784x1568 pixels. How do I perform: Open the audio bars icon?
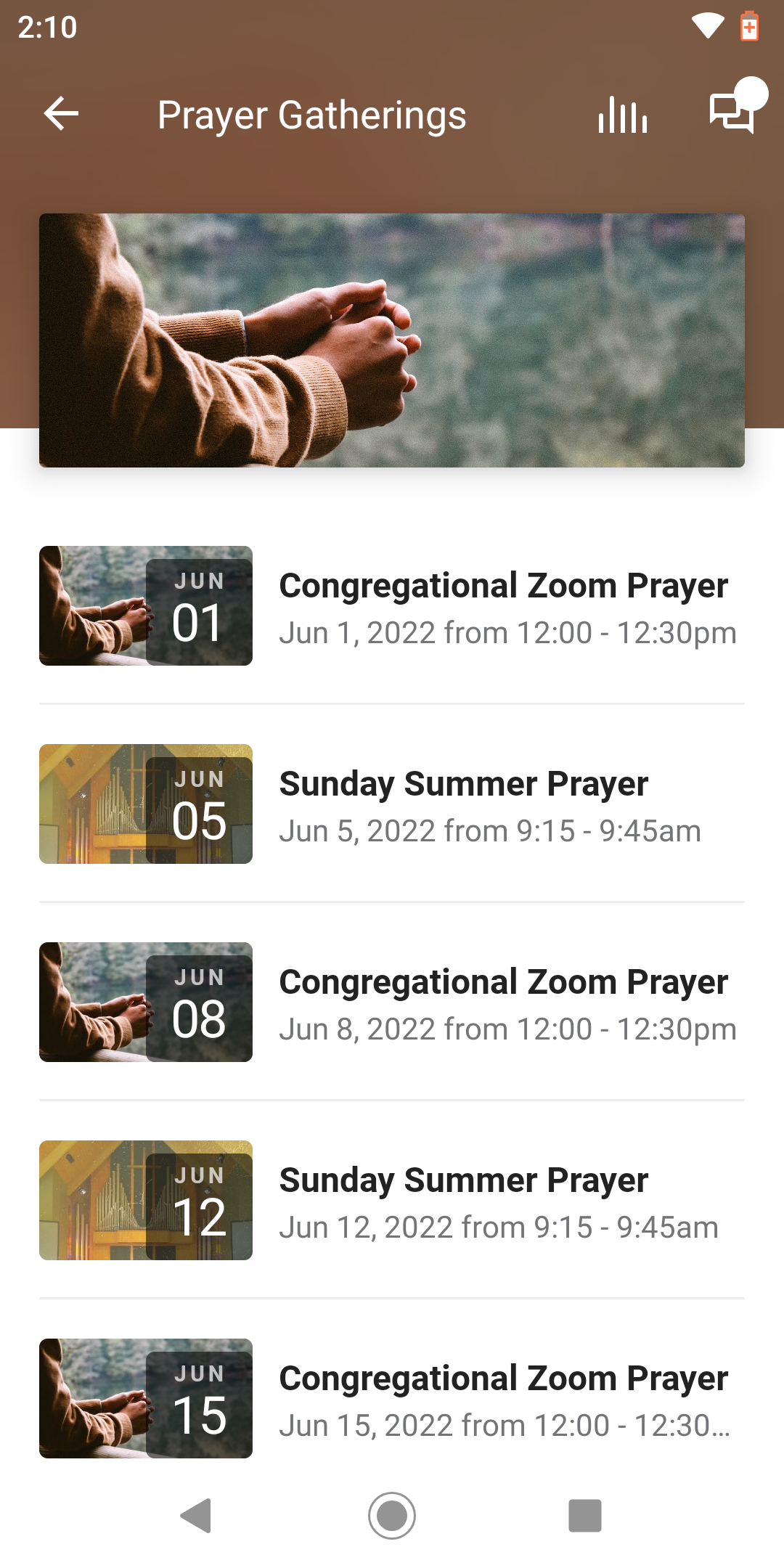tap(623, 115)
